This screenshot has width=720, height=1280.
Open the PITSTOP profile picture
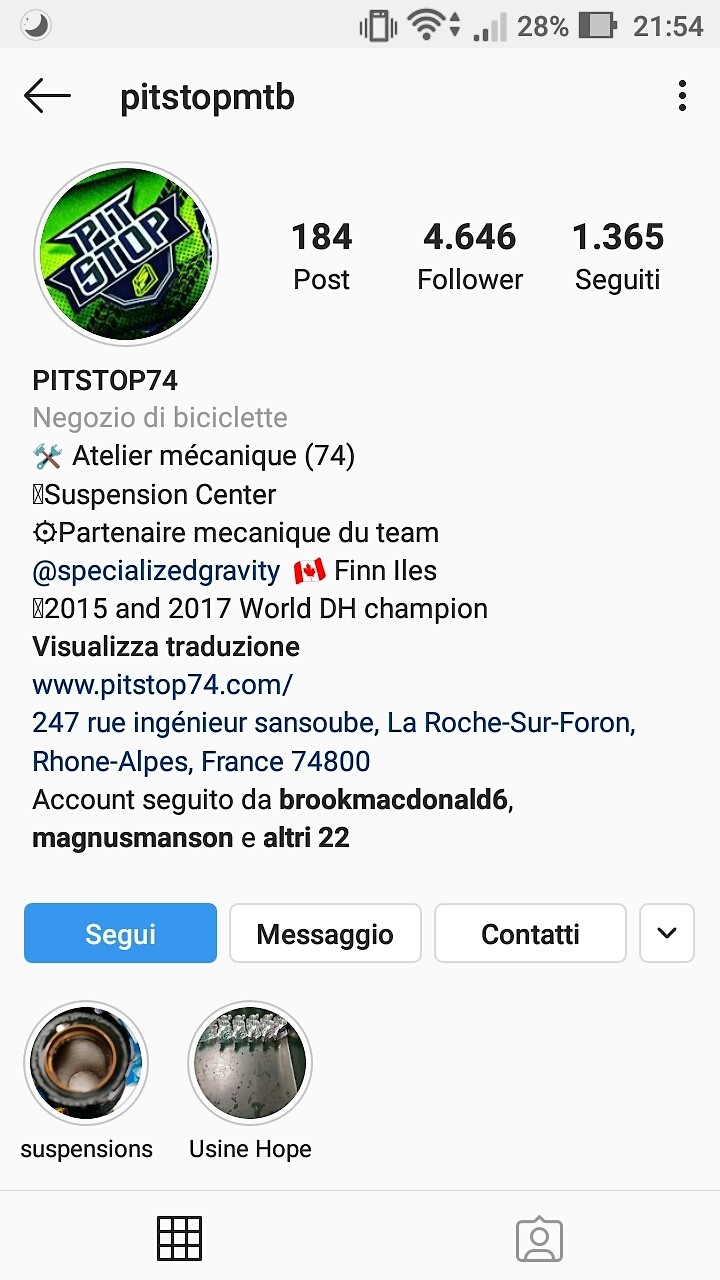pyautogui.click(x=126, y=253)
